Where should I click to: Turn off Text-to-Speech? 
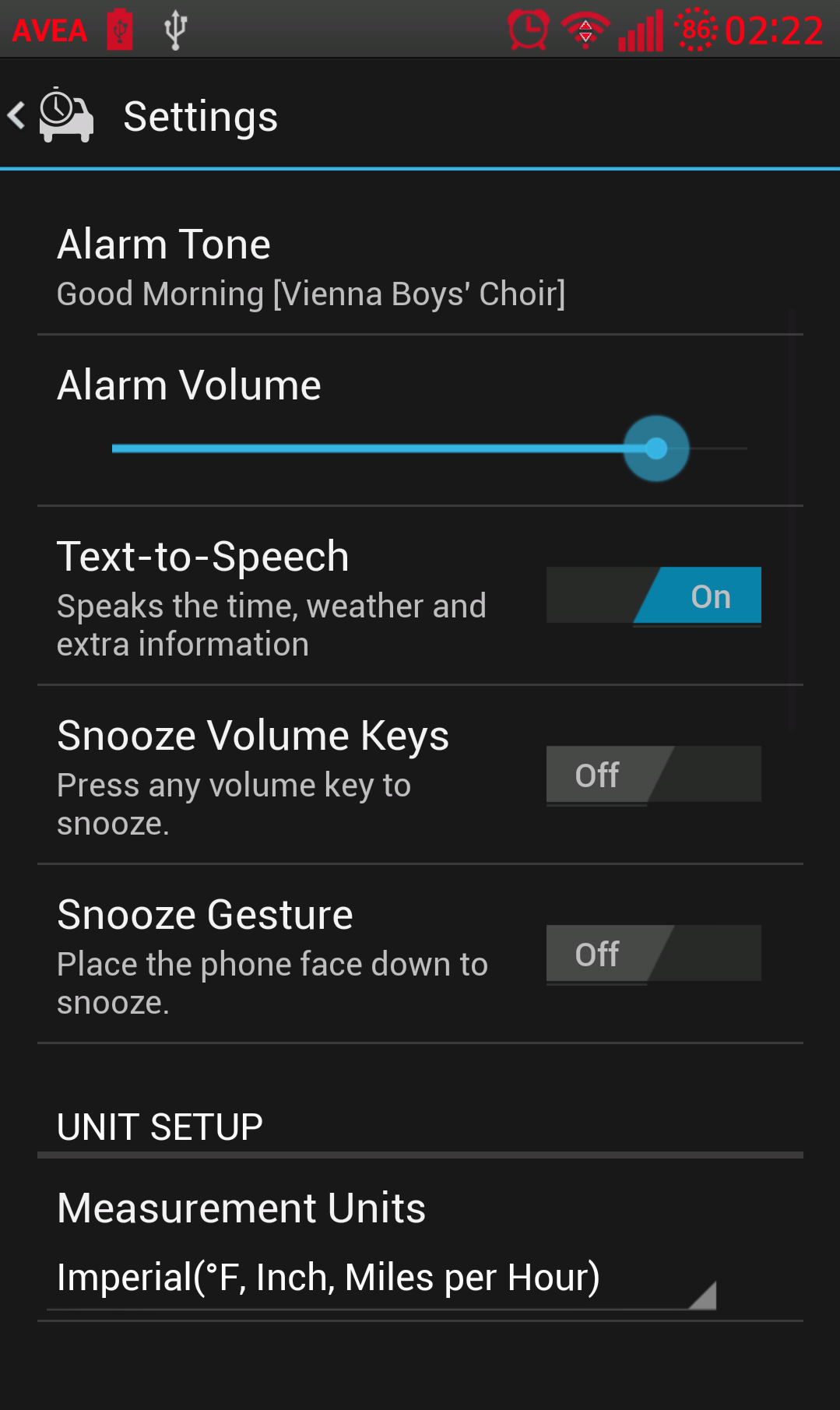[x=654, y=596]
